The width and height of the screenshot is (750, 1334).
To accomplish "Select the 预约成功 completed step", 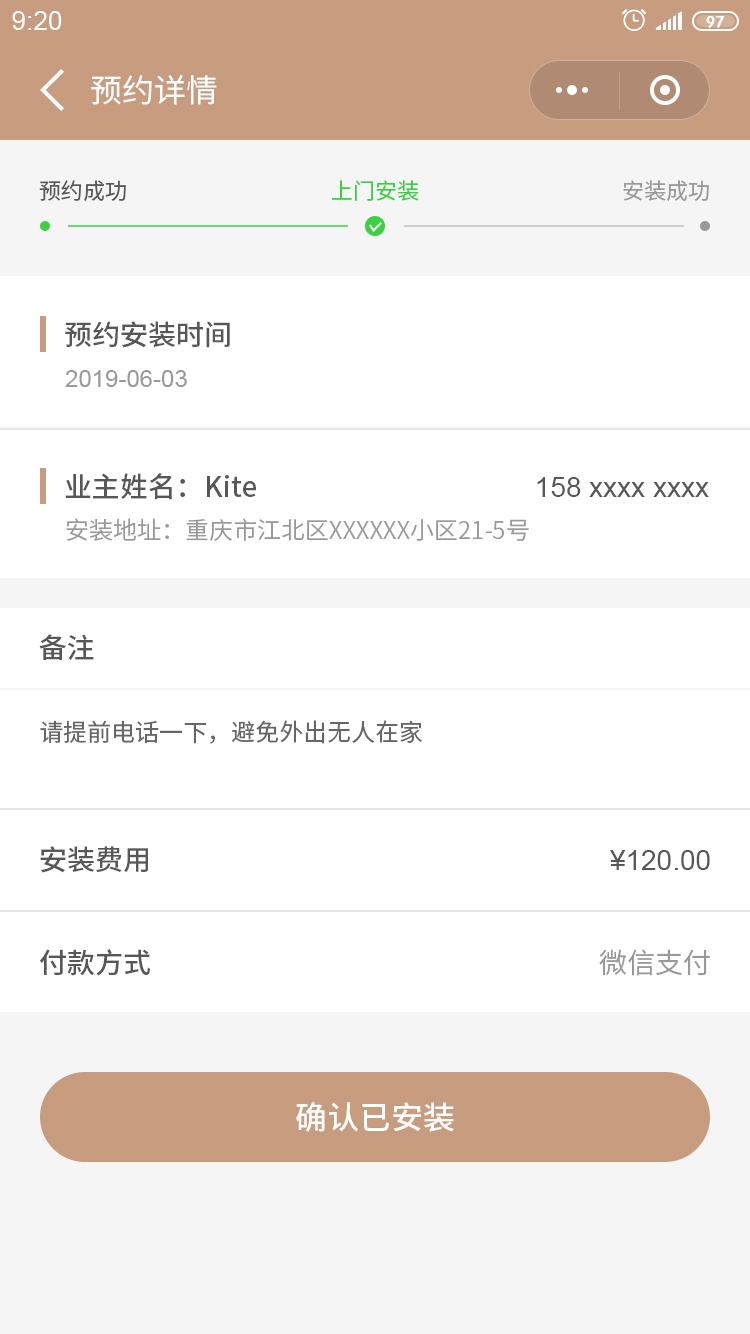I will click(81, 191).
